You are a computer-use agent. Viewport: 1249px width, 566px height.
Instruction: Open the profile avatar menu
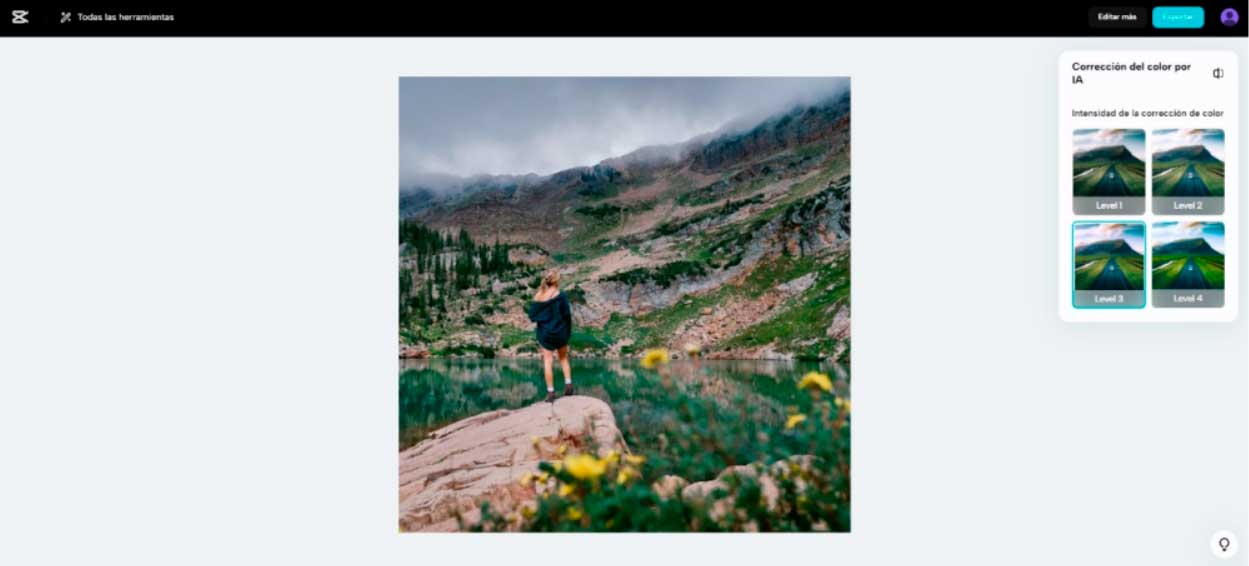(1229, 17)
